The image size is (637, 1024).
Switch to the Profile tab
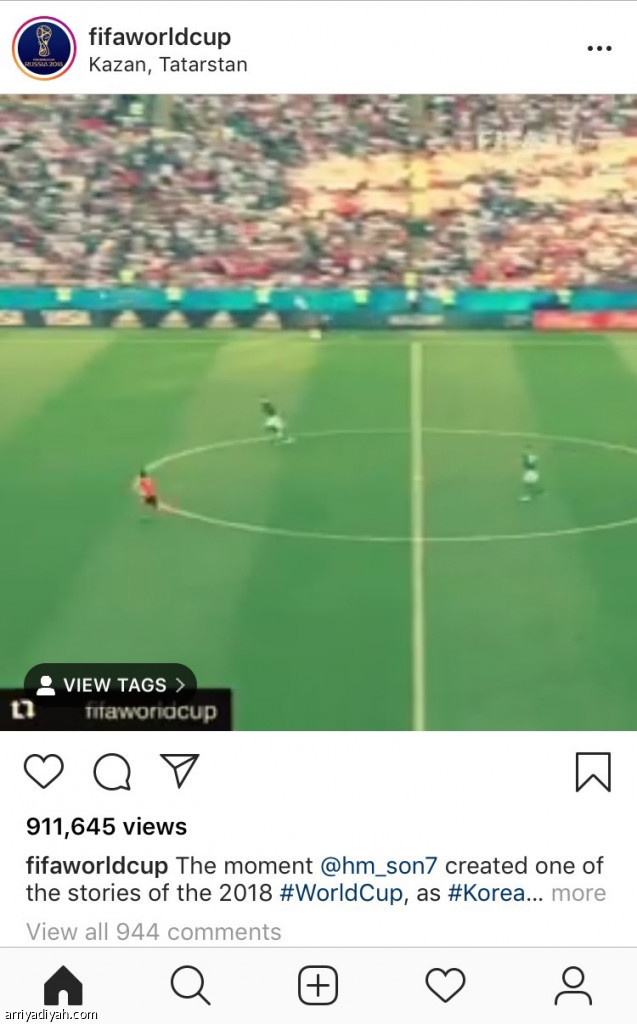click(x=573, y=986)
